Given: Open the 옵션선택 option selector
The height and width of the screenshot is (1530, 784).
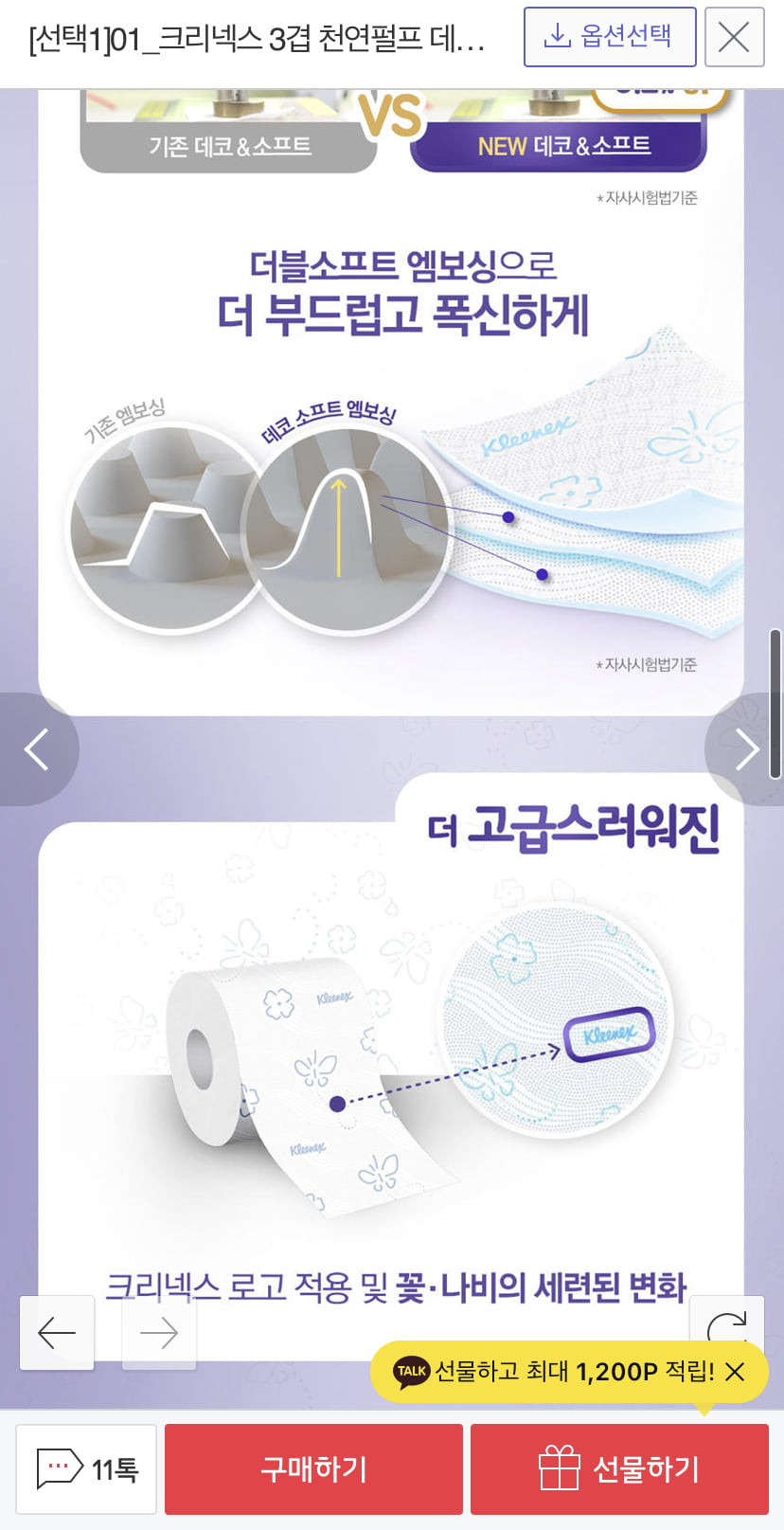Looking at the screenshot, I should click(x=610, y=37).
